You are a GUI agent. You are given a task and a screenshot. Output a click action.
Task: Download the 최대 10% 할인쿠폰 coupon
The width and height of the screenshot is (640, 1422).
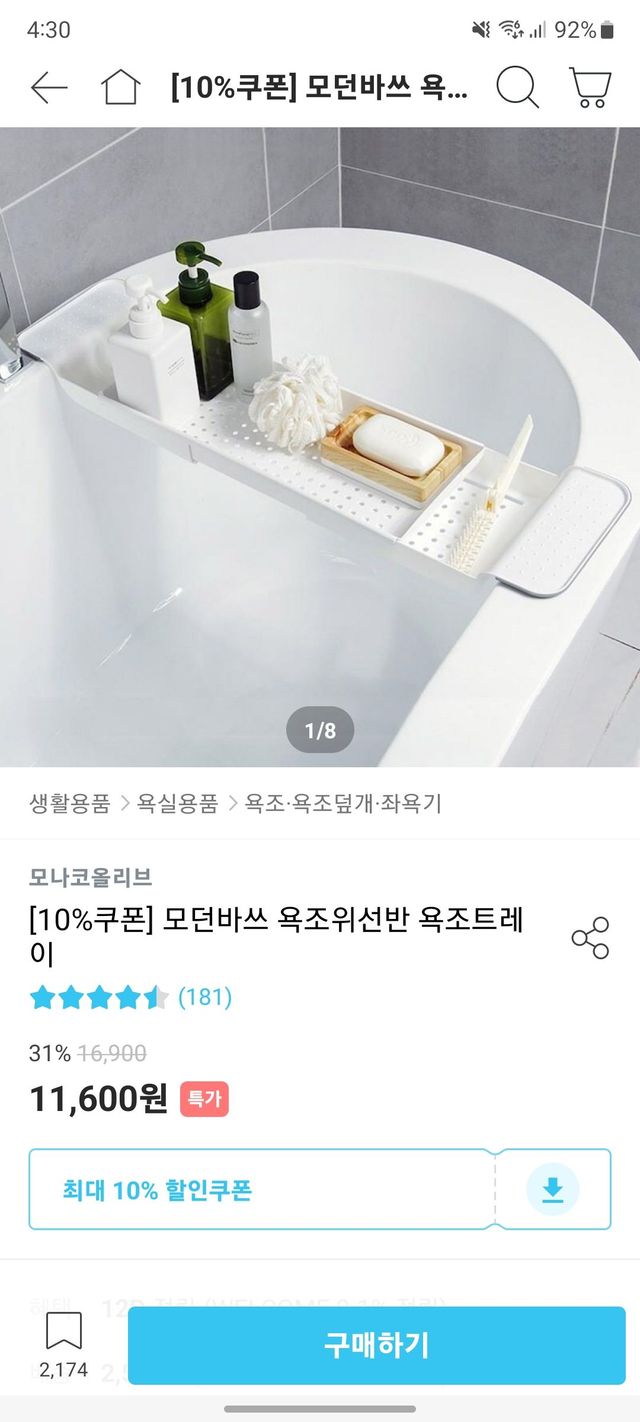click(x=552, y=1189)
